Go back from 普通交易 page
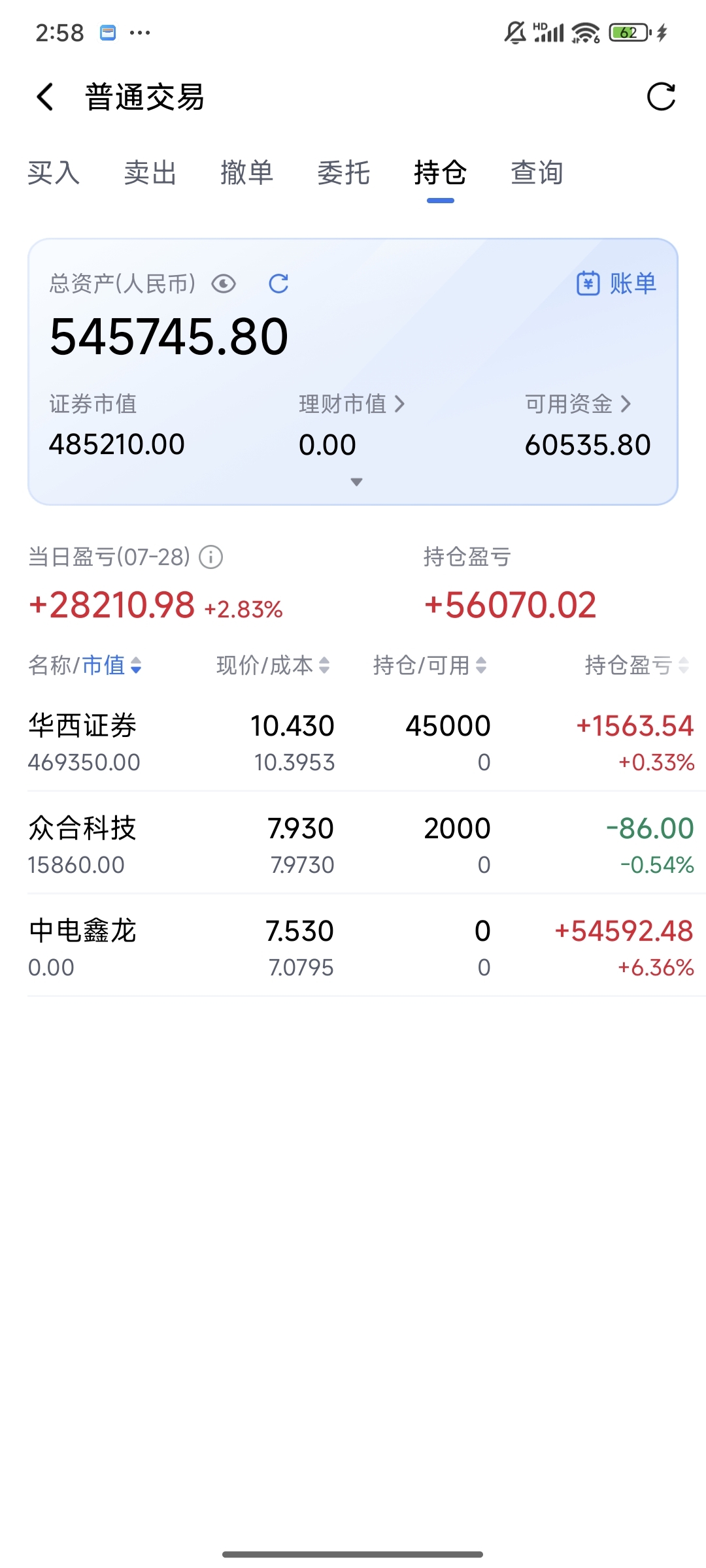Image resolution: width=706 pixels, height=1568 pixels. tap(44, 97)
